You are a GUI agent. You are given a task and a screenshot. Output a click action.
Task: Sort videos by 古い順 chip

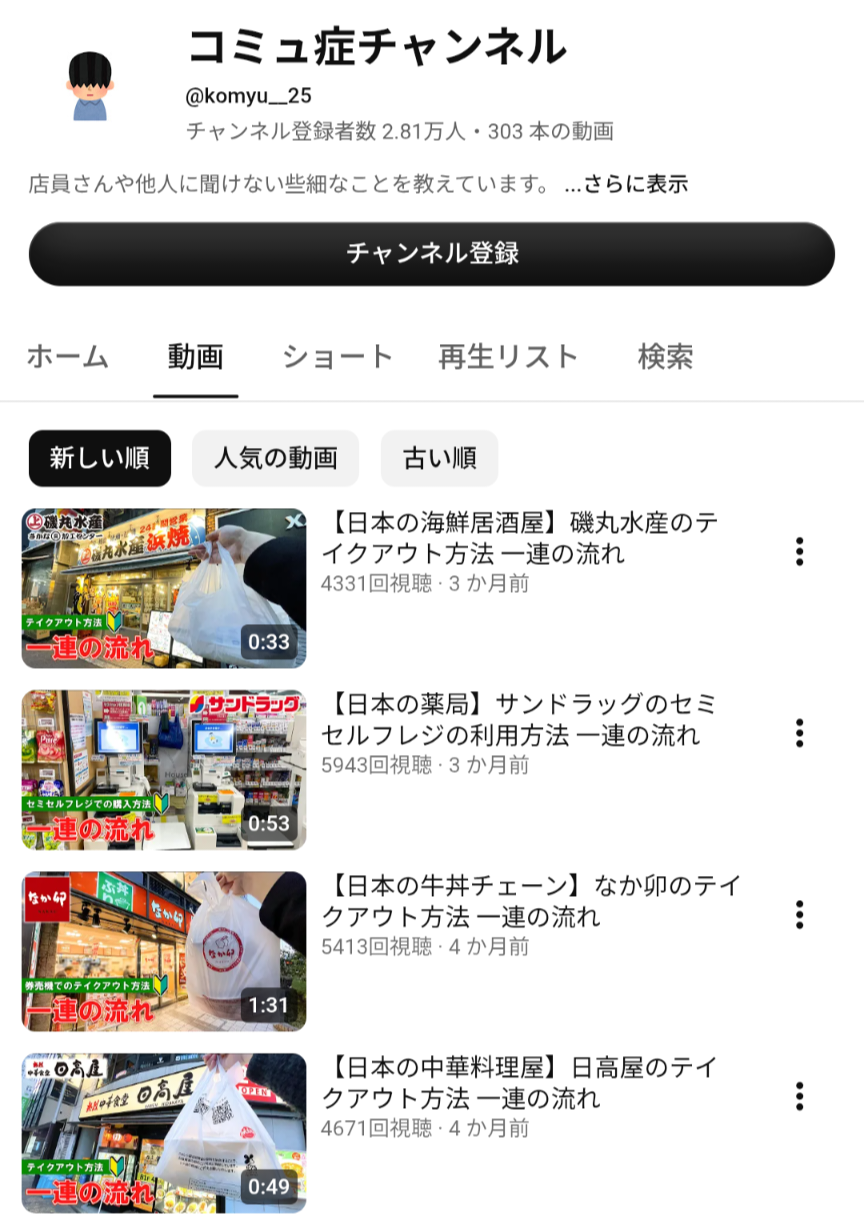click(x=439, y=459)
